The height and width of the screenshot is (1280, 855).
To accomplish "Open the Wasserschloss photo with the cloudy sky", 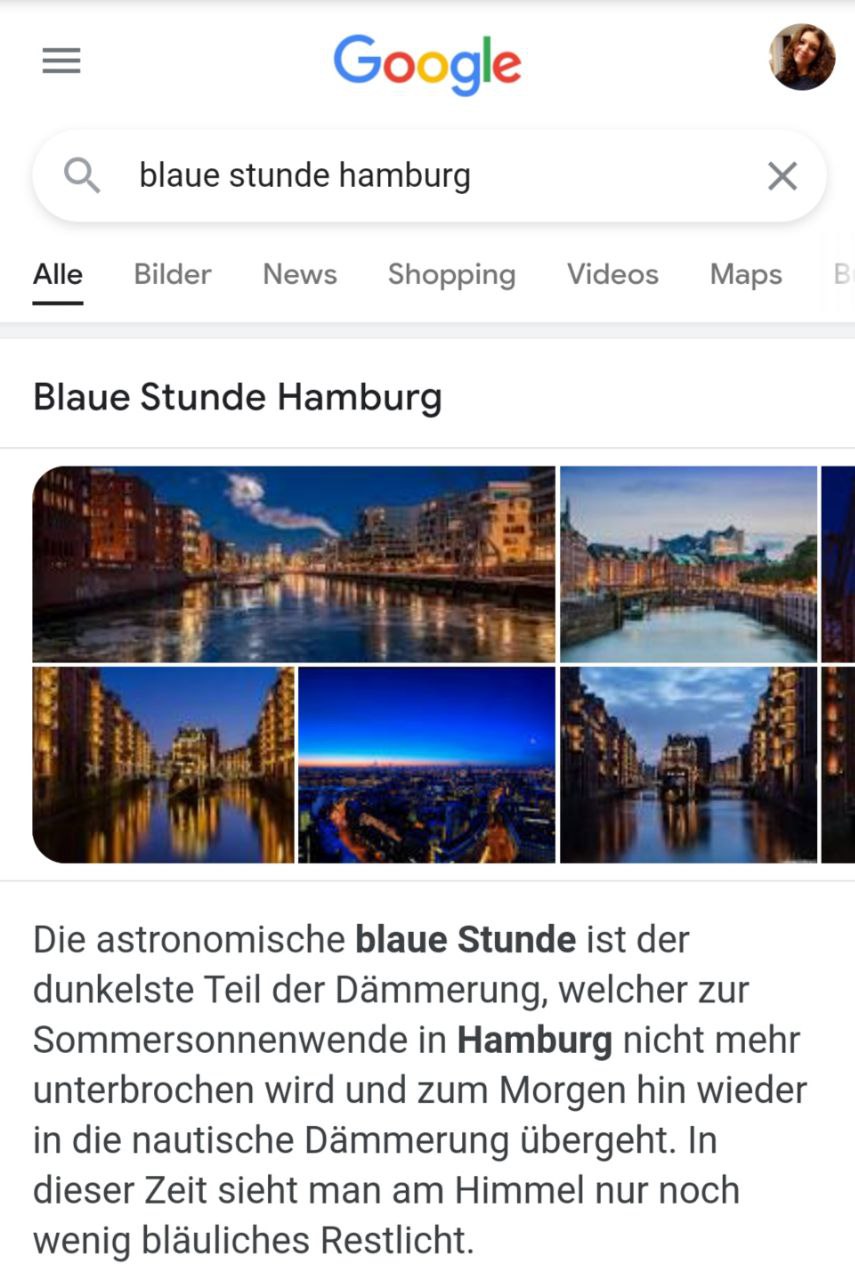I will click(688, 765).
